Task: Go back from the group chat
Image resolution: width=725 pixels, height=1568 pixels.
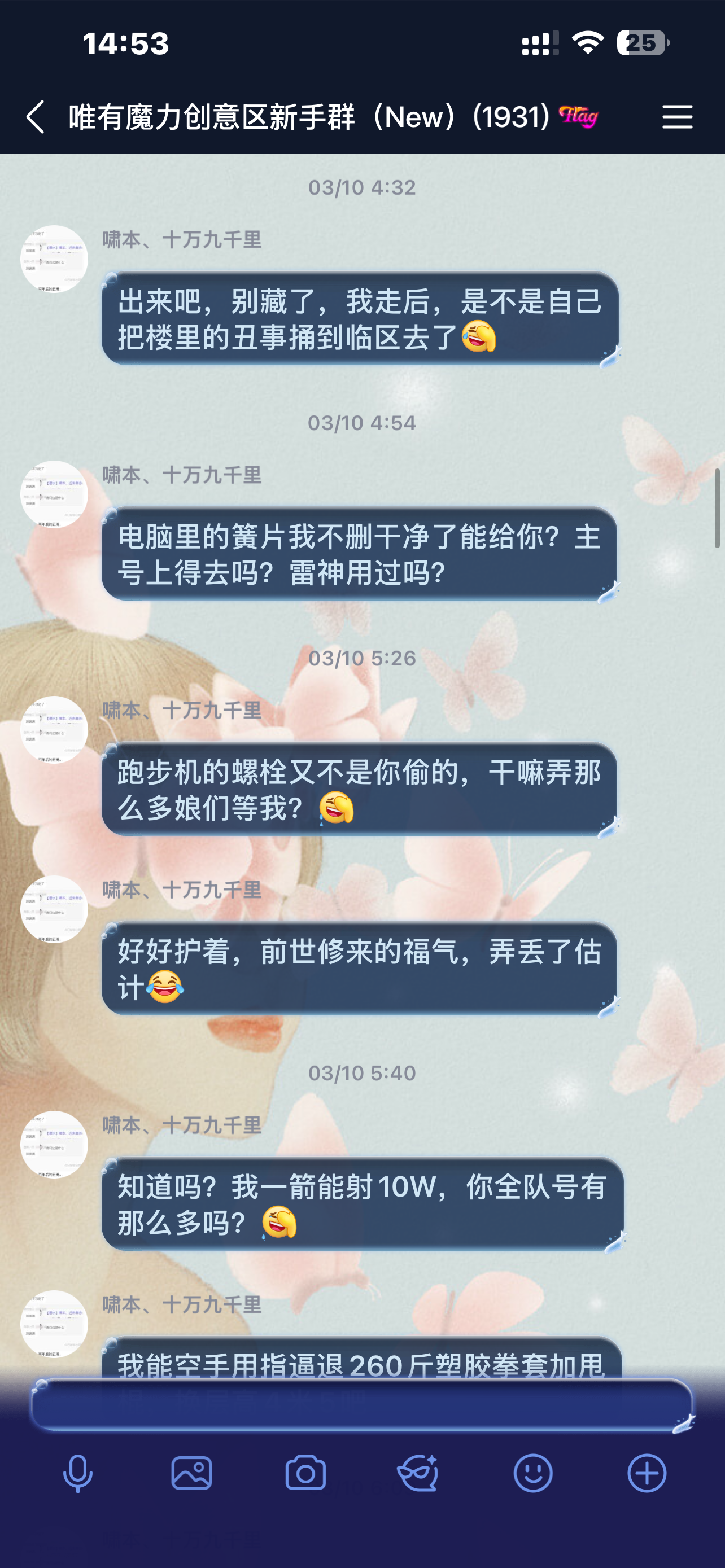Action: pos(36,116)
